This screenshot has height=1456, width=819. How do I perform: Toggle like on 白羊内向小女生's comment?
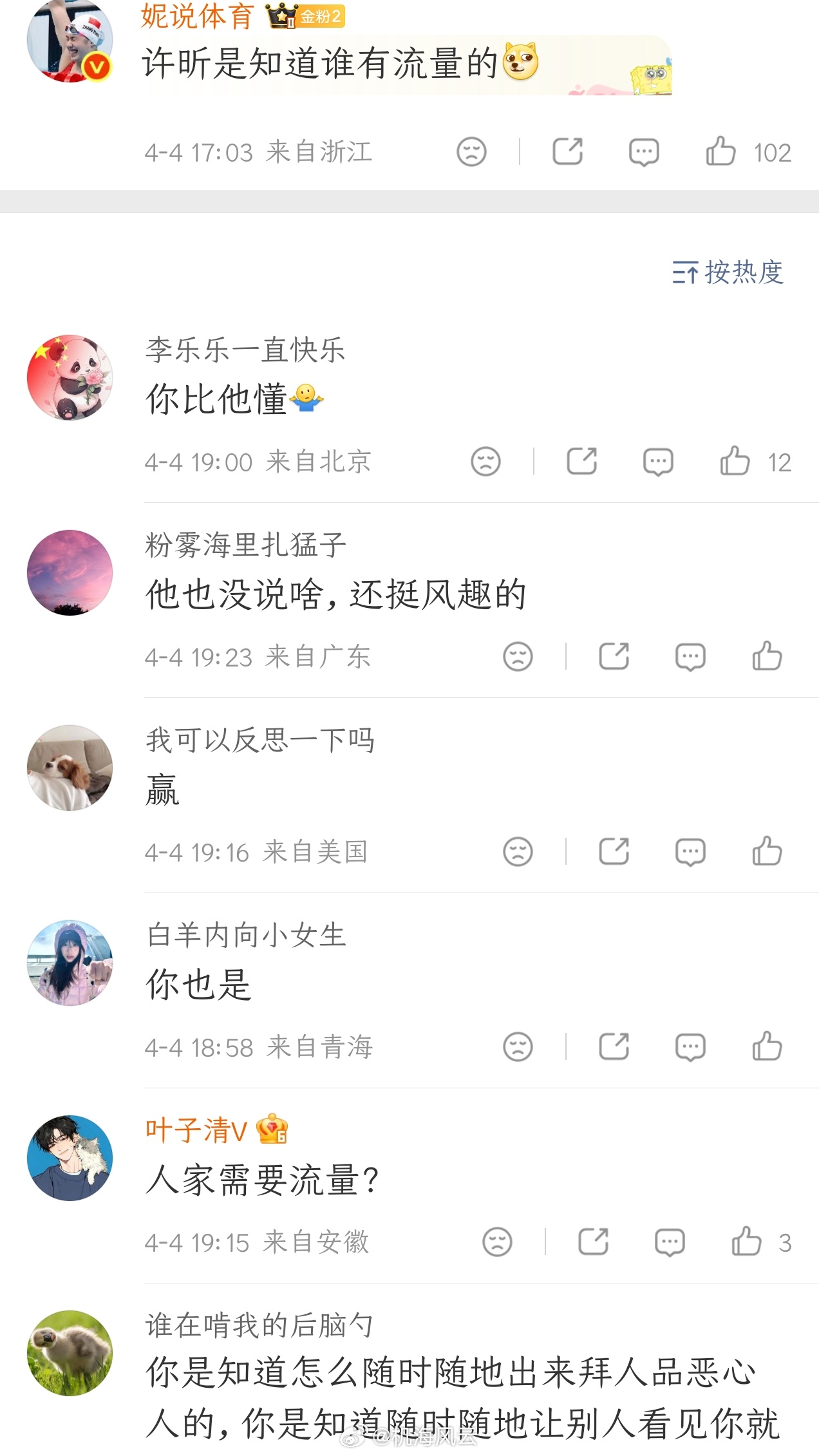click(x=766, y=1045)
